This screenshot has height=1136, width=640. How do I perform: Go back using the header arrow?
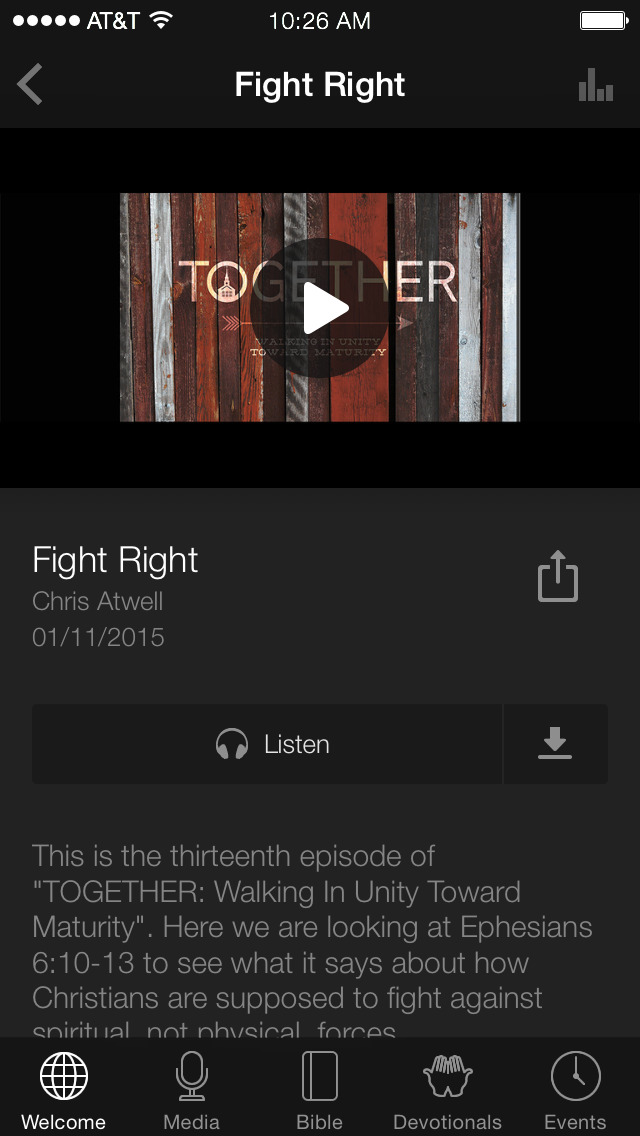[30, 85]
